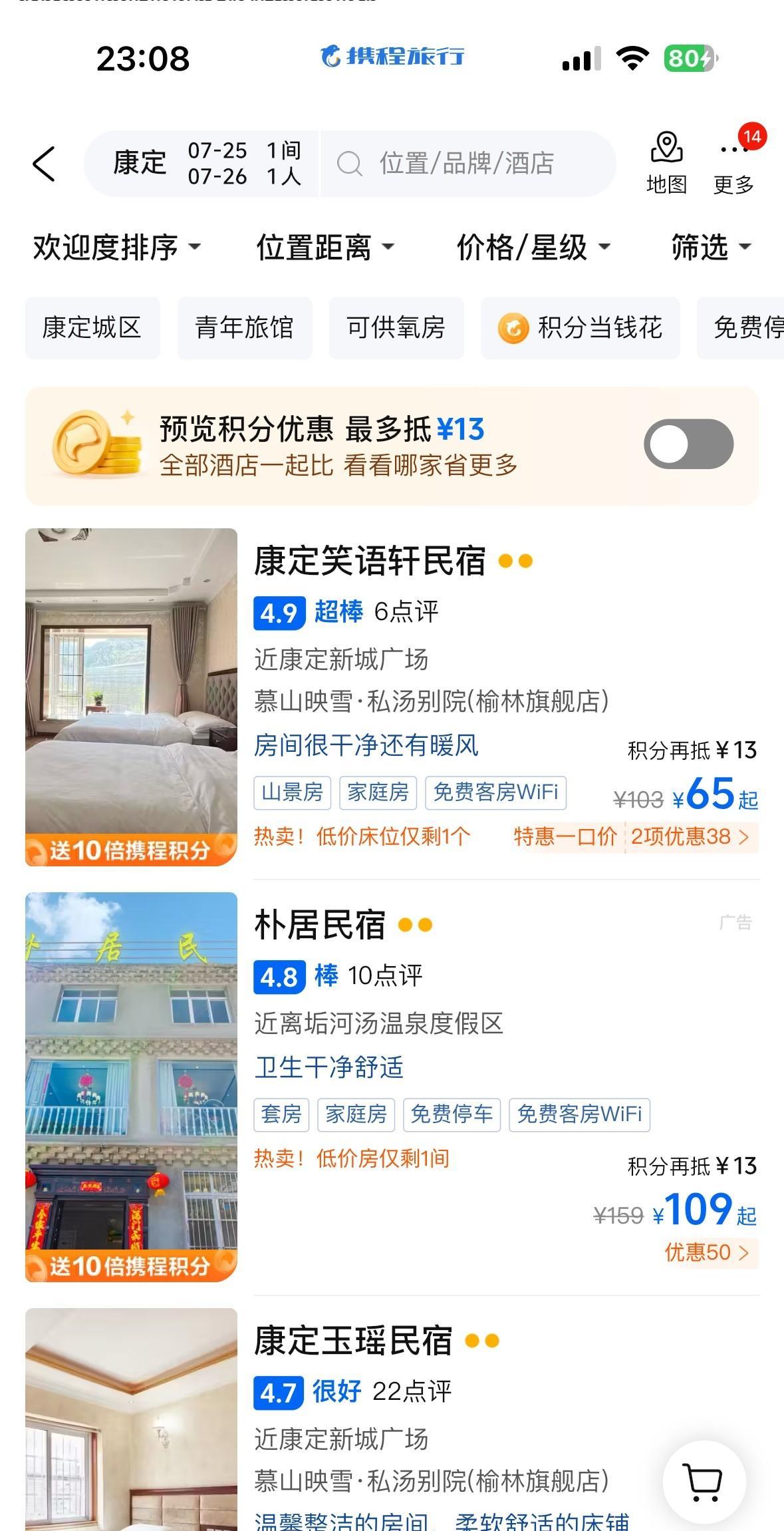Open the 康定玉瑶民宿 hotel listing
Image resolution: width=784 pixels, height=1531 pixels.
tap(353, 1341)
